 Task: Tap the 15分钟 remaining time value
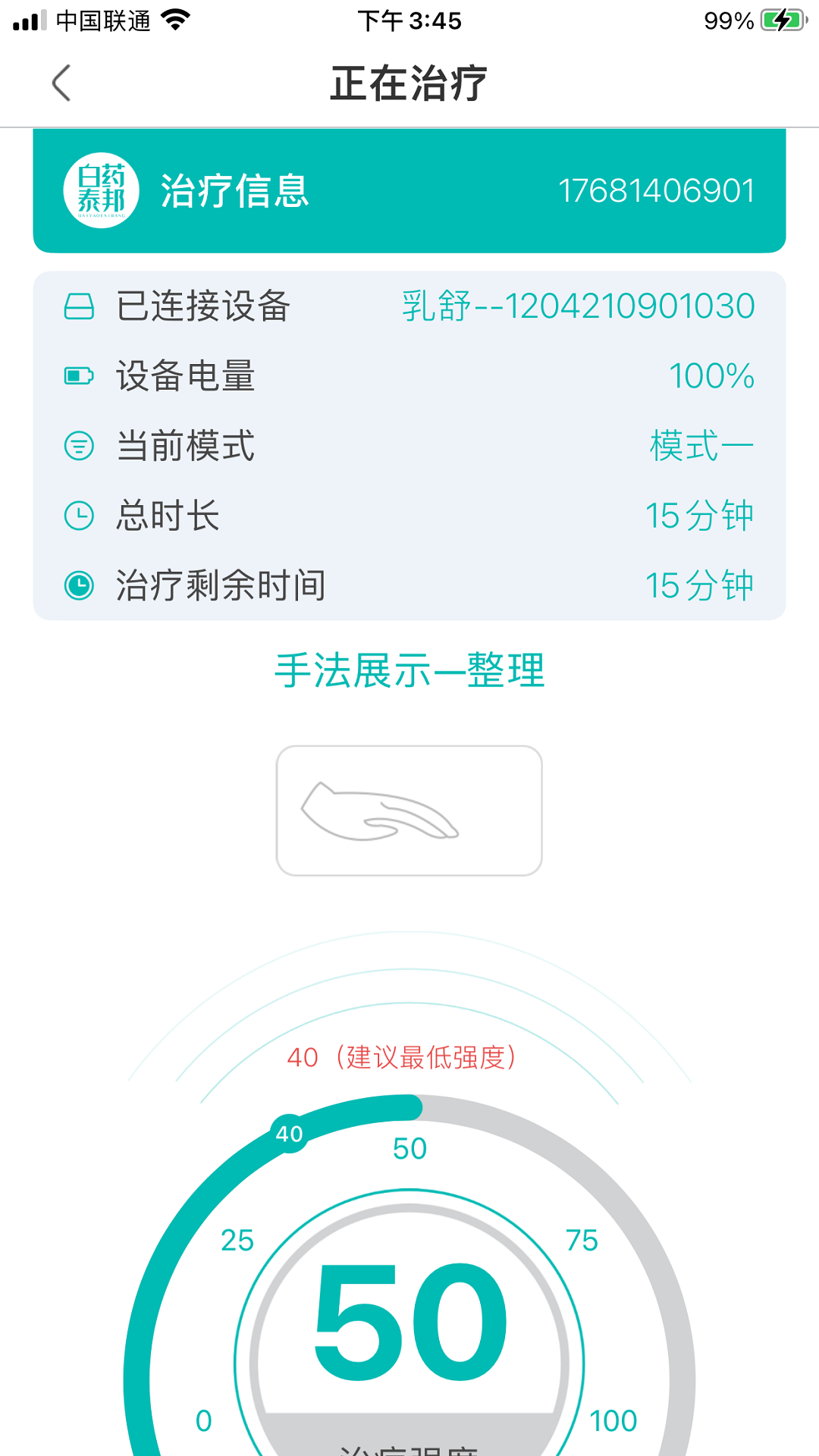click(698, 585)
